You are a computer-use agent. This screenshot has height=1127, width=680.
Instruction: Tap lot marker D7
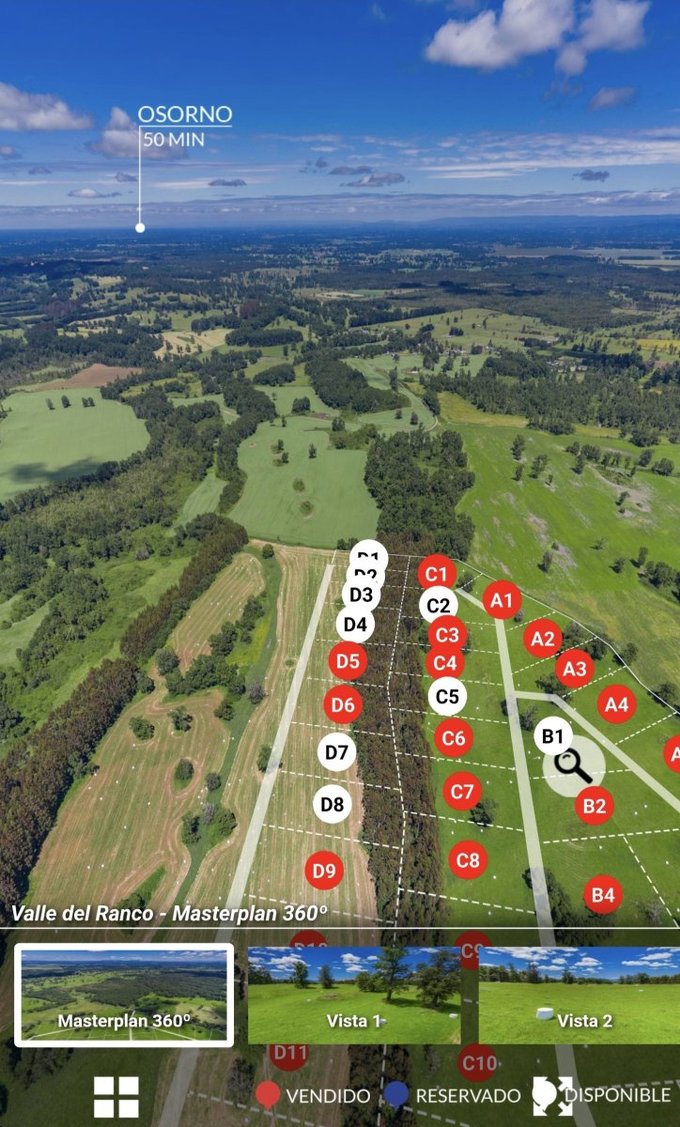[x=337, y=751]
